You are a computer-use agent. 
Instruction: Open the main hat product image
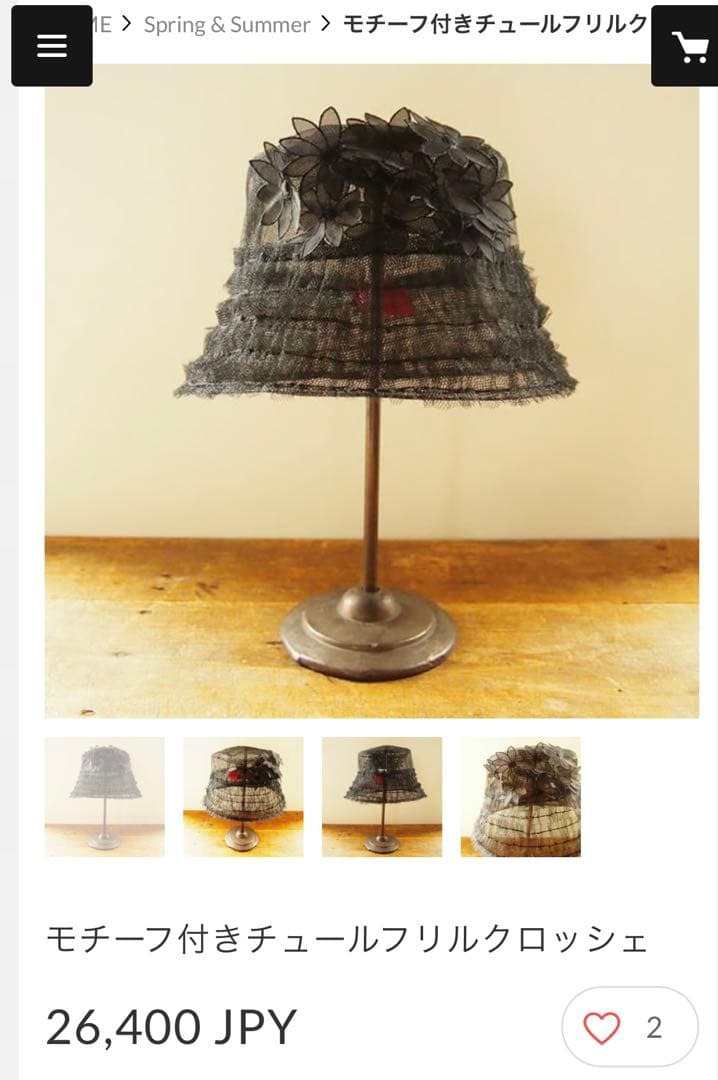pyautogui.click(x=372, y=391)
